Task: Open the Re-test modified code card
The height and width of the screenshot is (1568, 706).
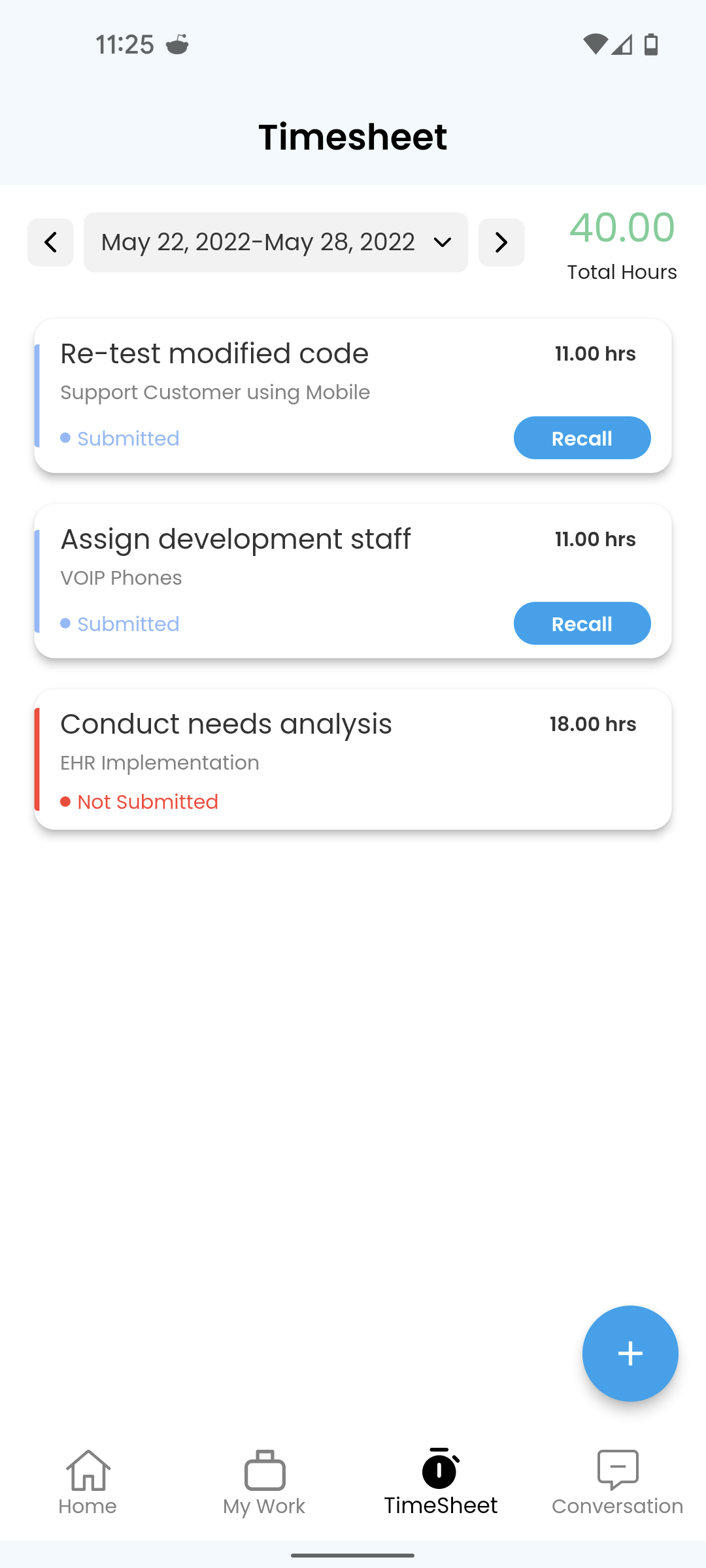Action: point(353,396)
